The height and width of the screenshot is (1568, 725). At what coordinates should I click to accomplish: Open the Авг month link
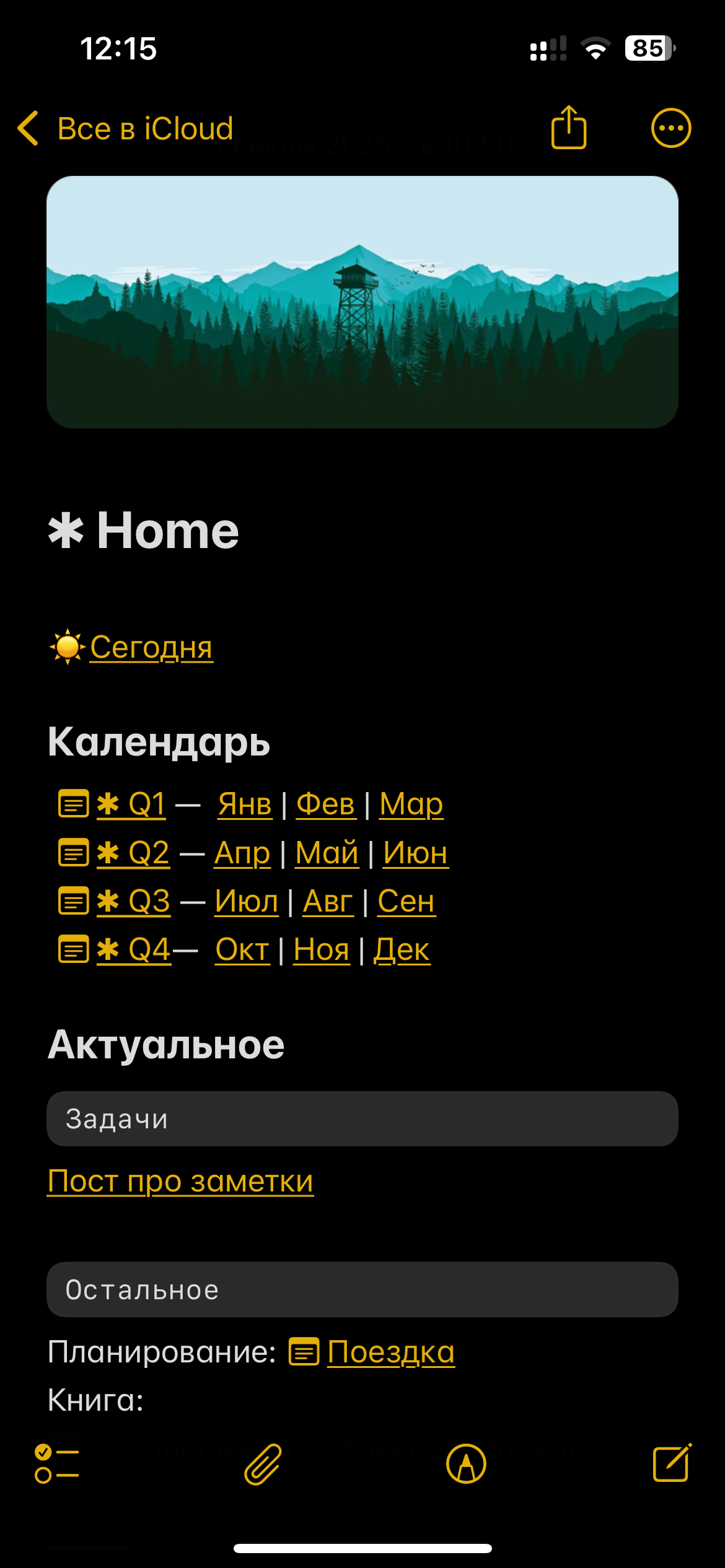[x=328, y=901]
